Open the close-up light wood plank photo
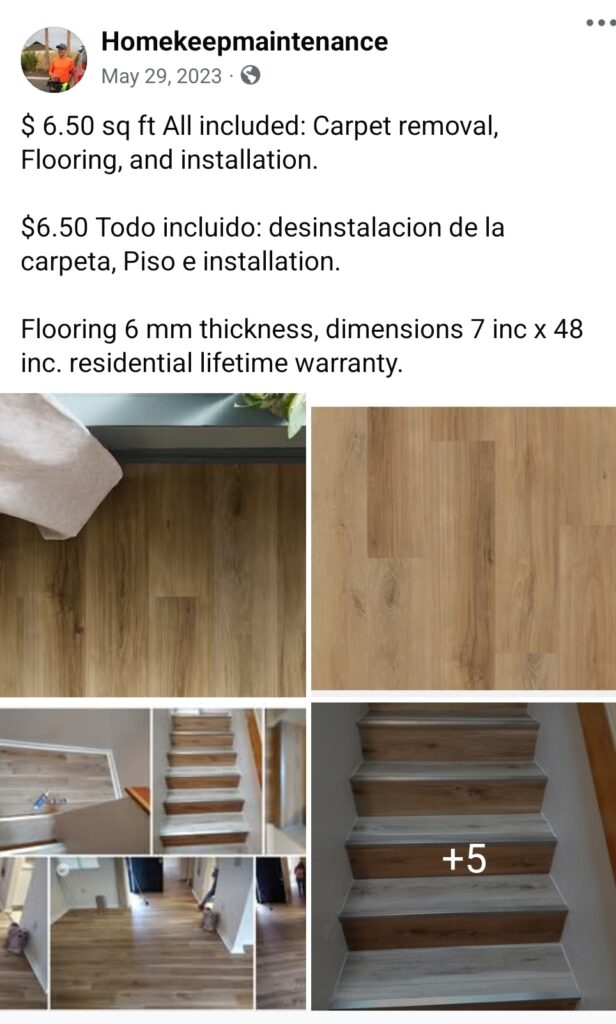Viewport: 616px width, 1024px height. (463, 548)
